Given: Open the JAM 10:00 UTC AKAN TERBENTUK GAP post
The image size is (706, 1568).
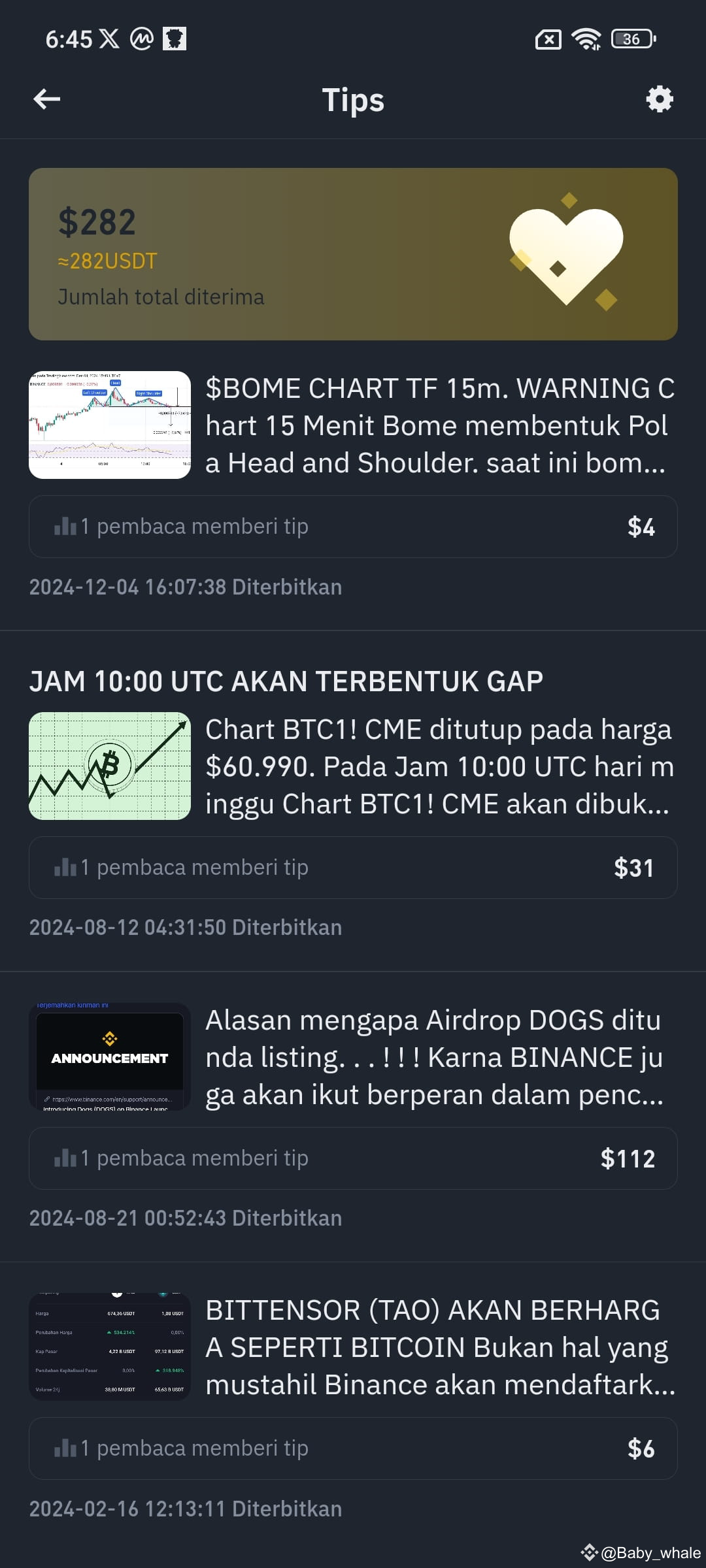Looking at the screenshot, I should click(353, 744).
